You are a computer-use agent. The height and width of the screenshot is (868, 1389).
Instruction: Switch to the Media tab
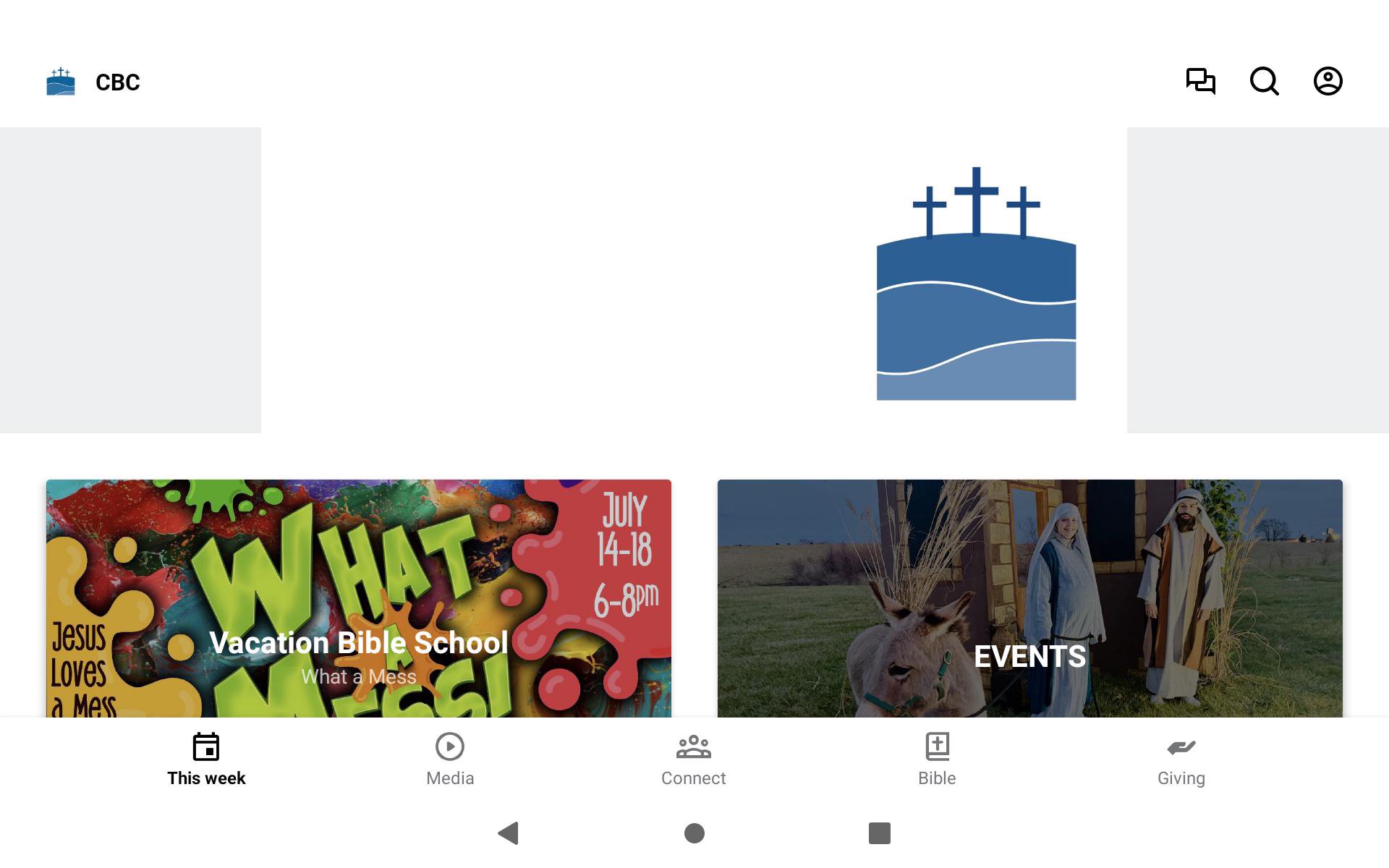click(x=450, y=759)
